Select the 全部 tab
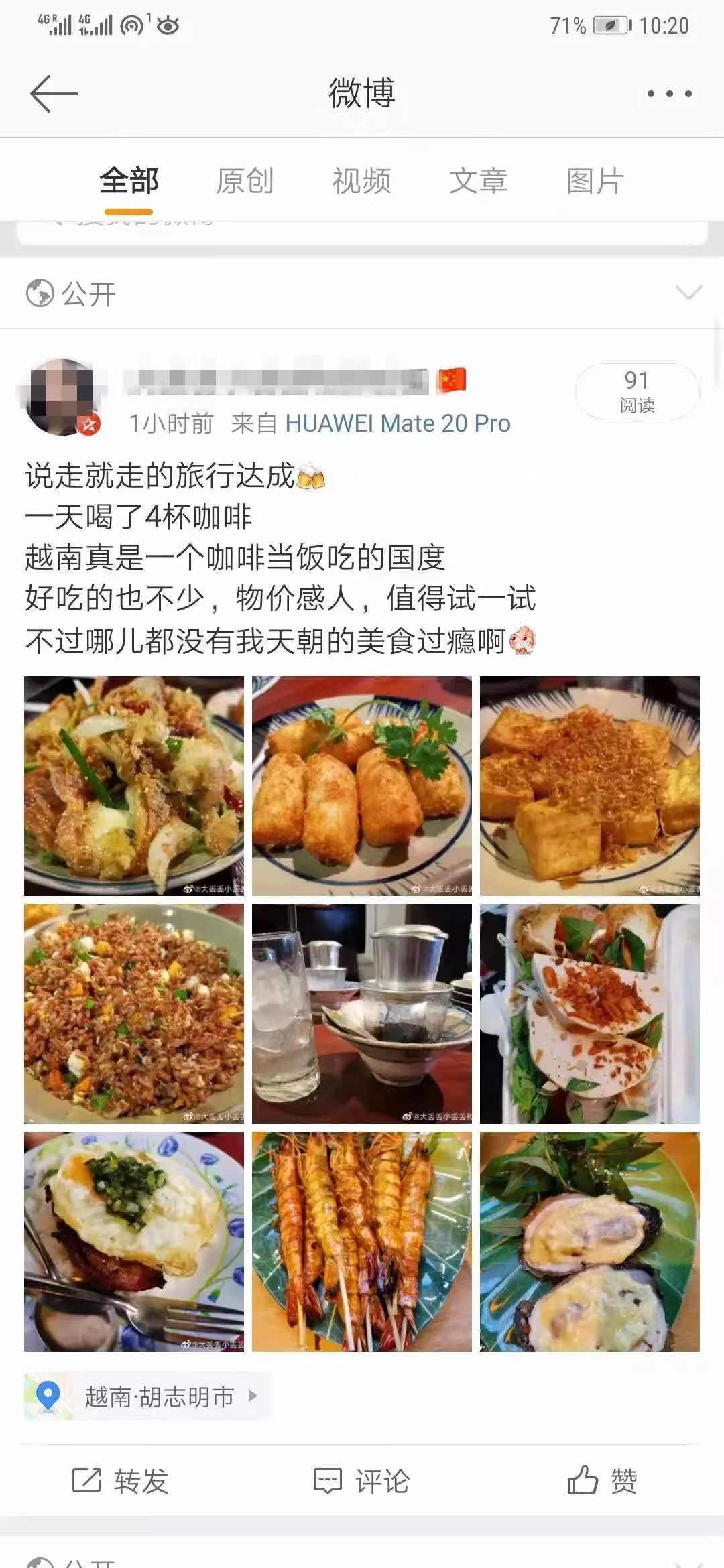Image resolution: width=724 pixels, height=1568 pixels. [129, 181]
